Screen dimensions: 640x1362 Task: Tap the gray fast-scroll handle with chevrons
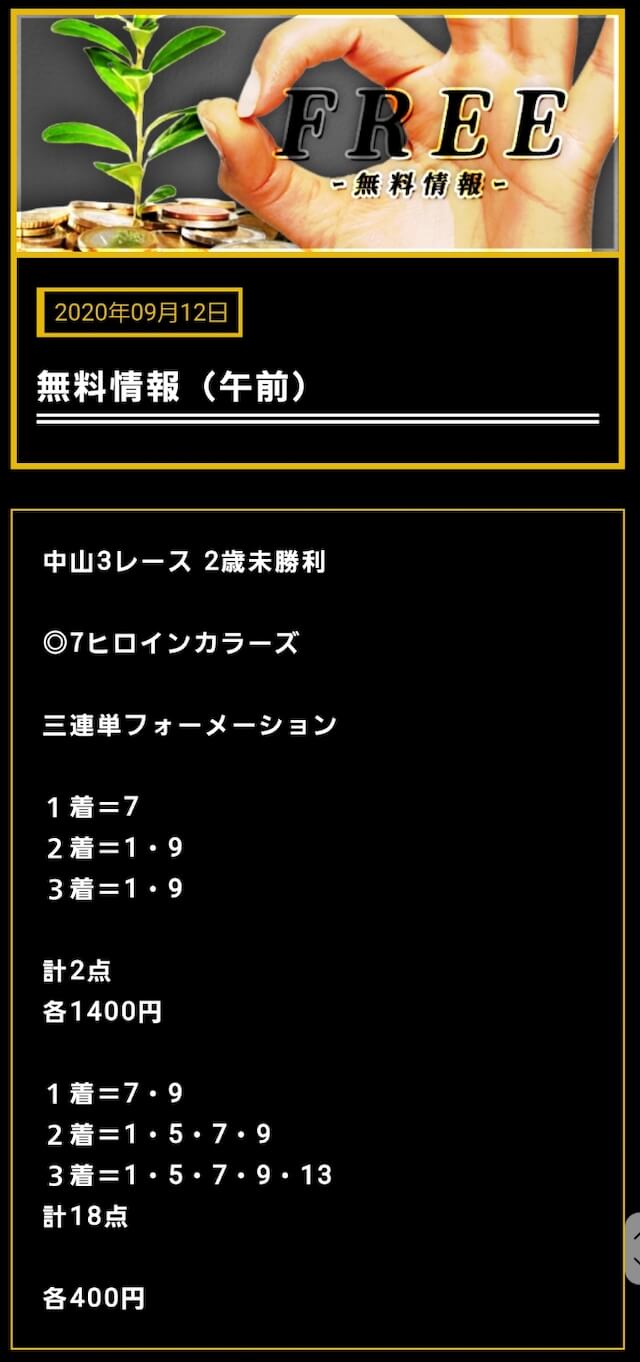632,1248
